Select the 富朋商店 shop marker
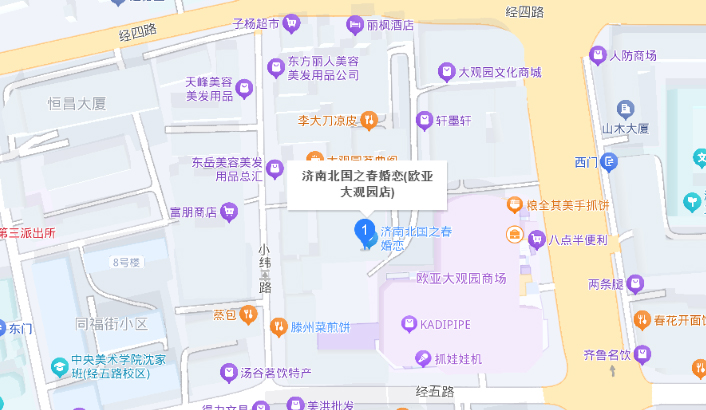This screenshot has height=410, width=706. click(x=229, y=211)
